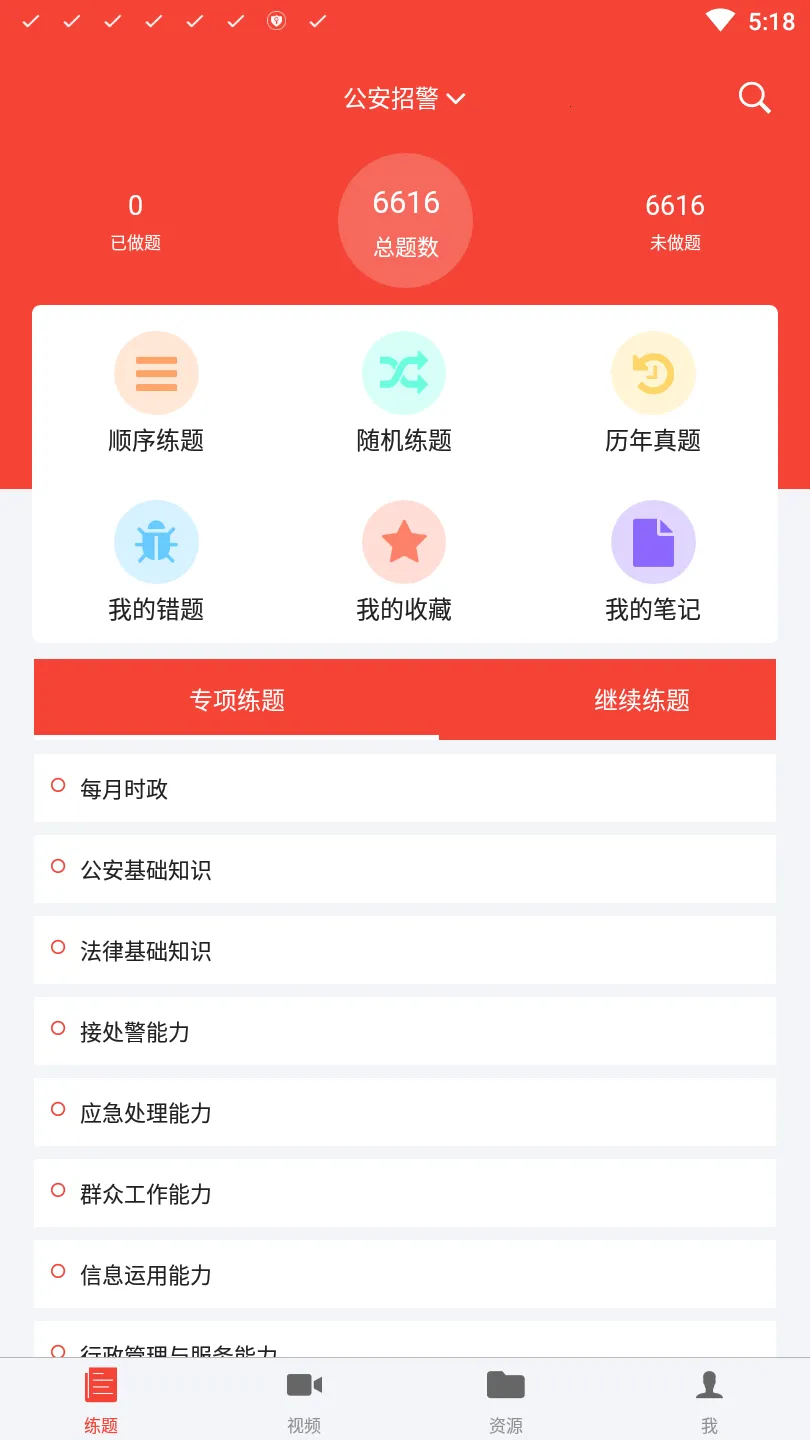This screenshot has width=810, height=1440.
Task: Choose the 应急处理能力 topic
Action: pyautogui.click(x=404, y=1113)
